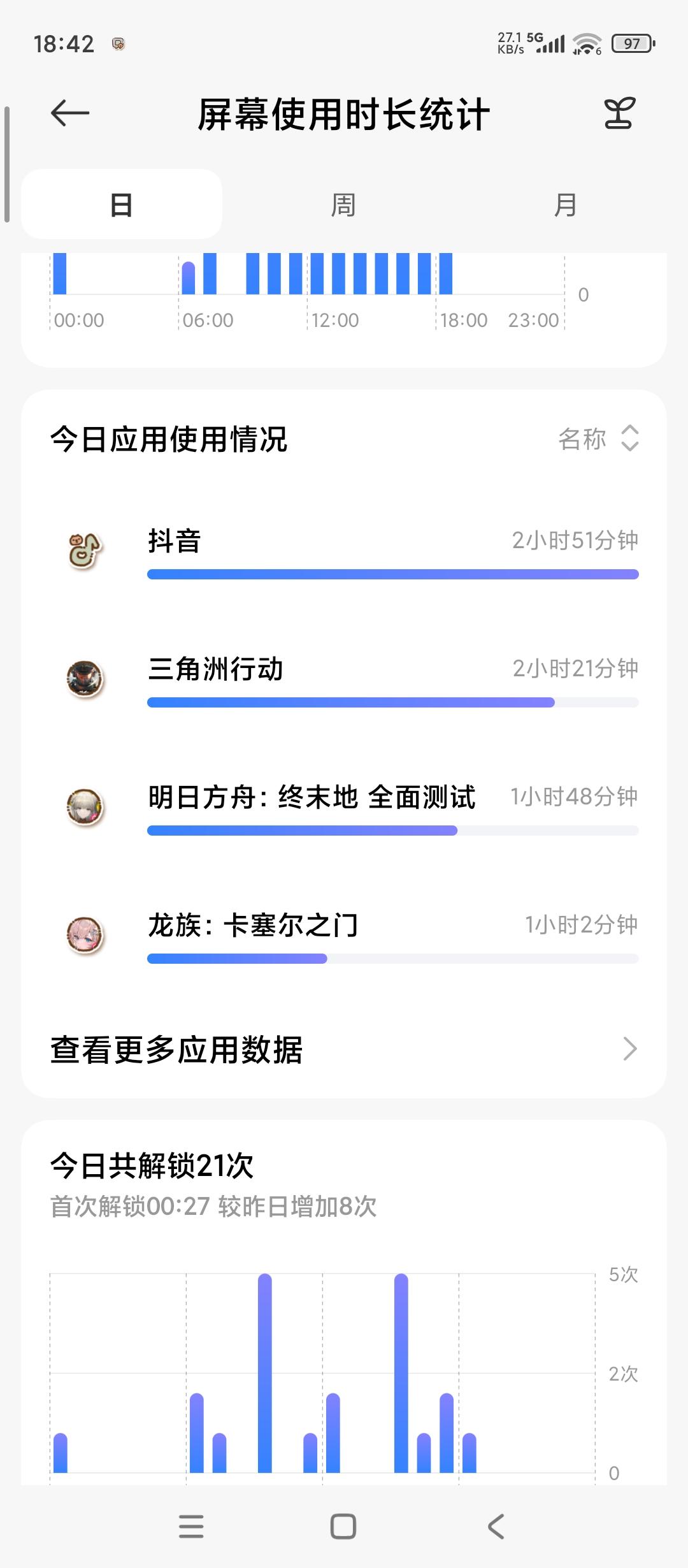Open 抖音 usage details
Viewport: 688px width, 1568px height.
tap(344, 552)
